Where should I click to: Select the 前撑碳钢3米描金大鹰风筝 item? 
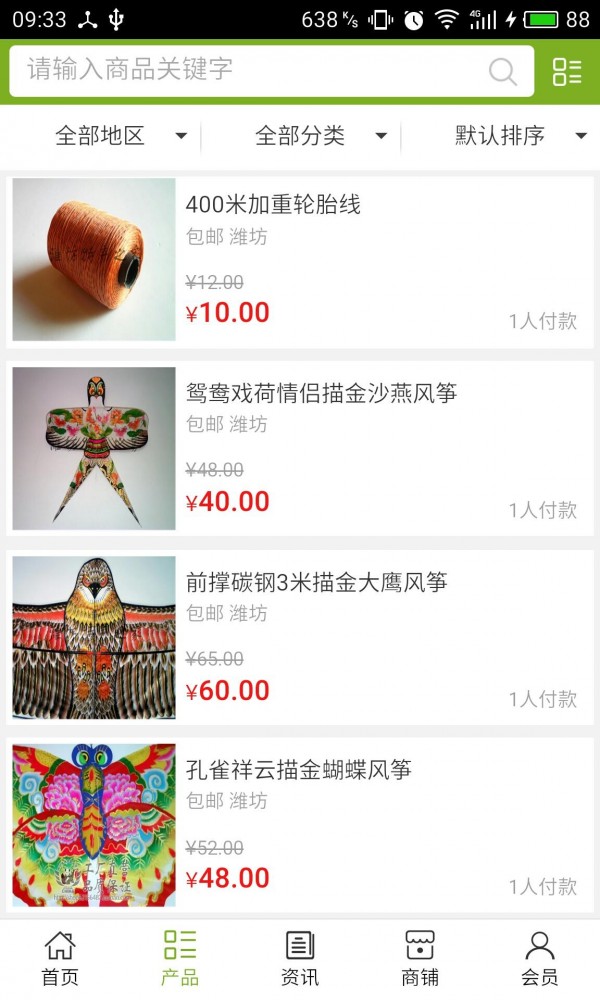[300, 636]
